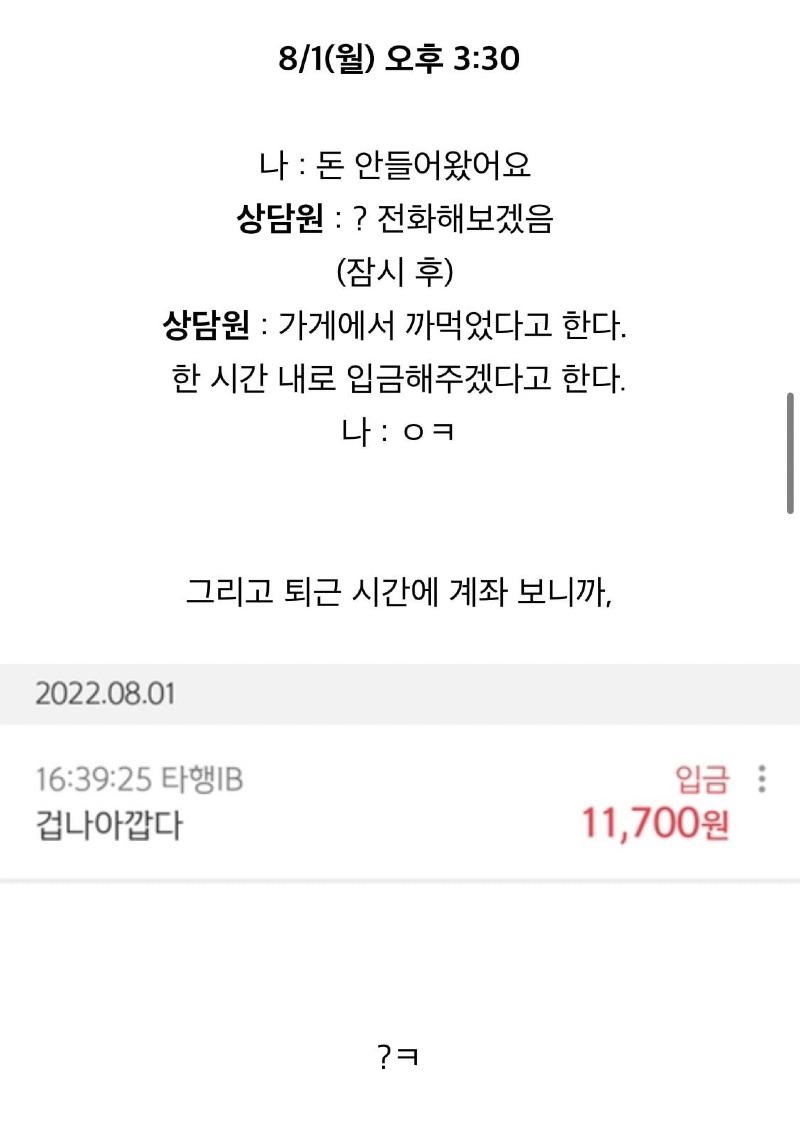Click the 그리고 퇴근 시간에 계좌 보니까 text
Image resolution: width=800 pixels, height=1130 pixels.
click(x=399, y=590)
